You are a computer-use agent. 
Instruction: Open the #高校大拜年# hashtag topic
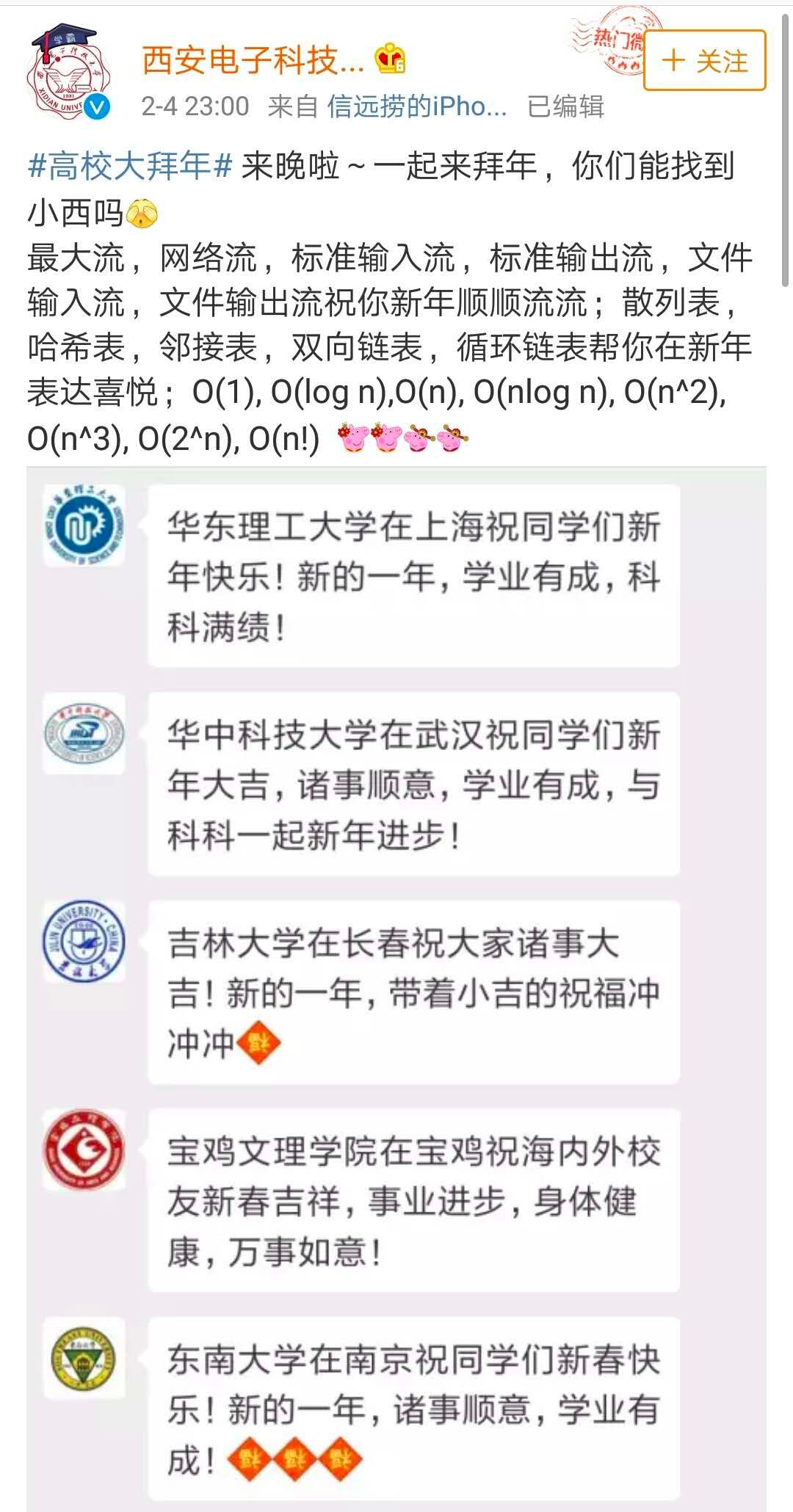pos(130,166)
